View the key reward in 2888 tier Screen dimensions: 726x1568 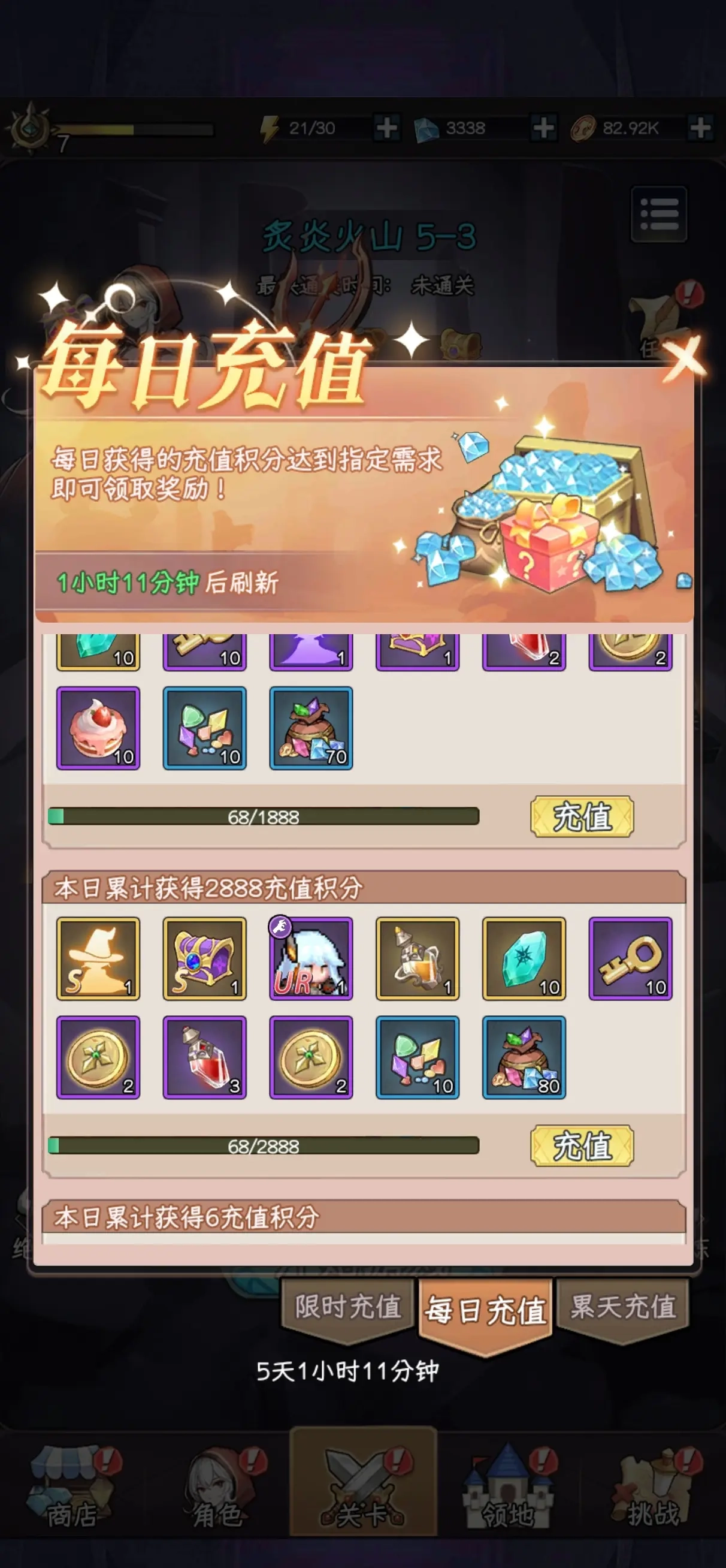click(630, 958)
